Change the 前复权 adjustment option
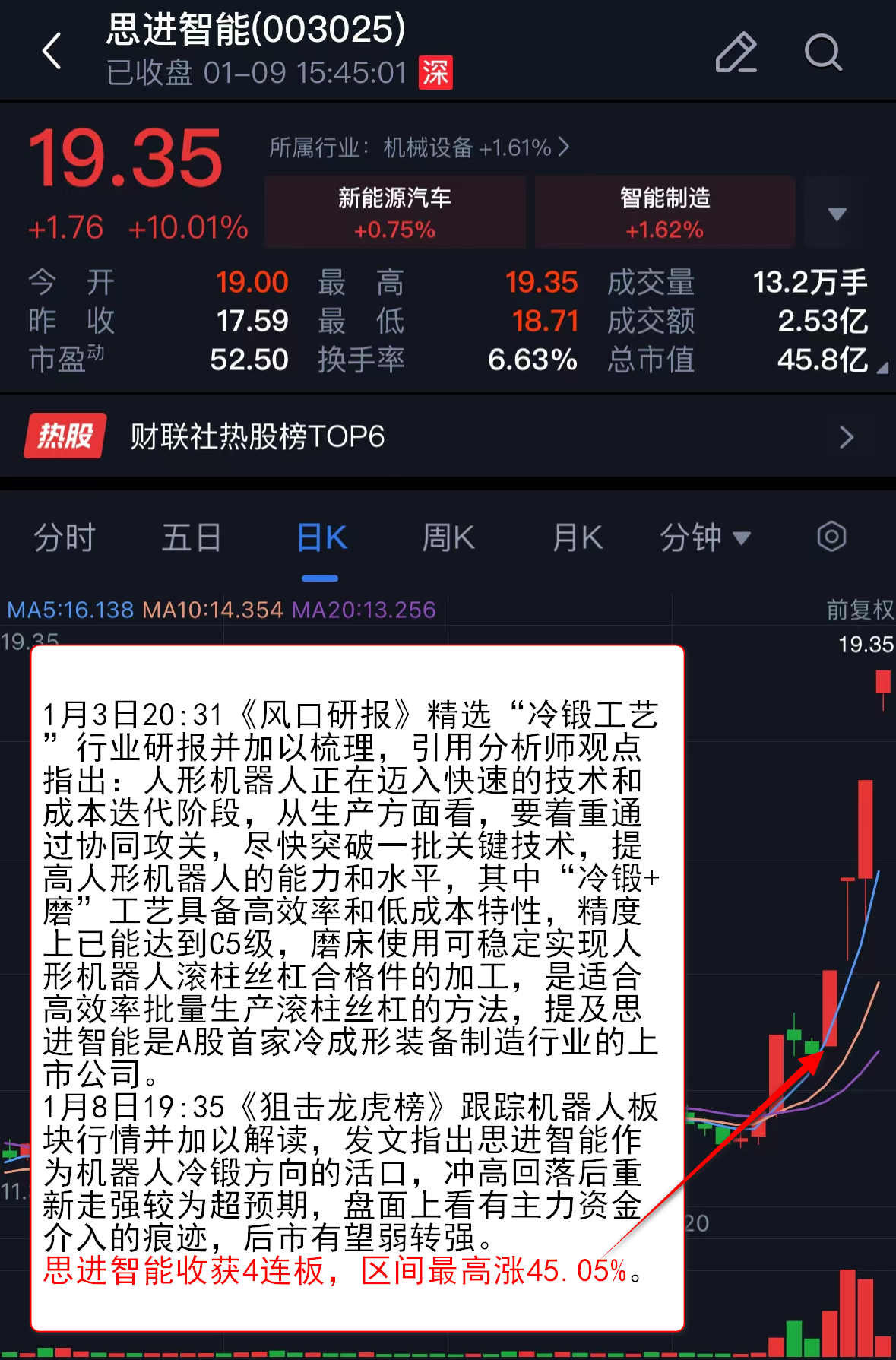Image resolution: width=896 pixels, height=1360 pixels. [x=860, y=609]
